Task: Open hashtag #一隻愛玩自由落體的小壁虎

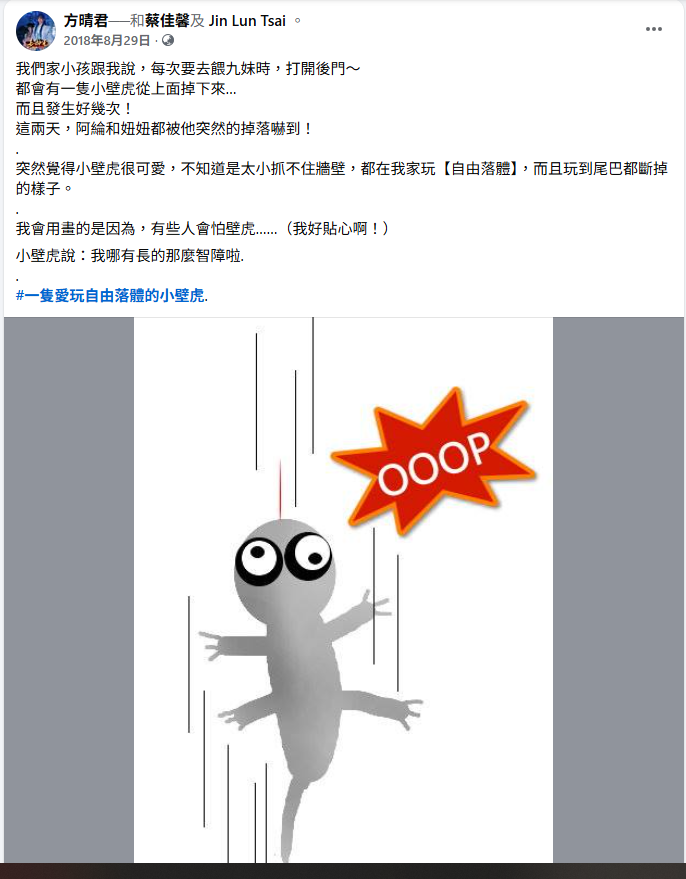Action: [x=110, y=295]
